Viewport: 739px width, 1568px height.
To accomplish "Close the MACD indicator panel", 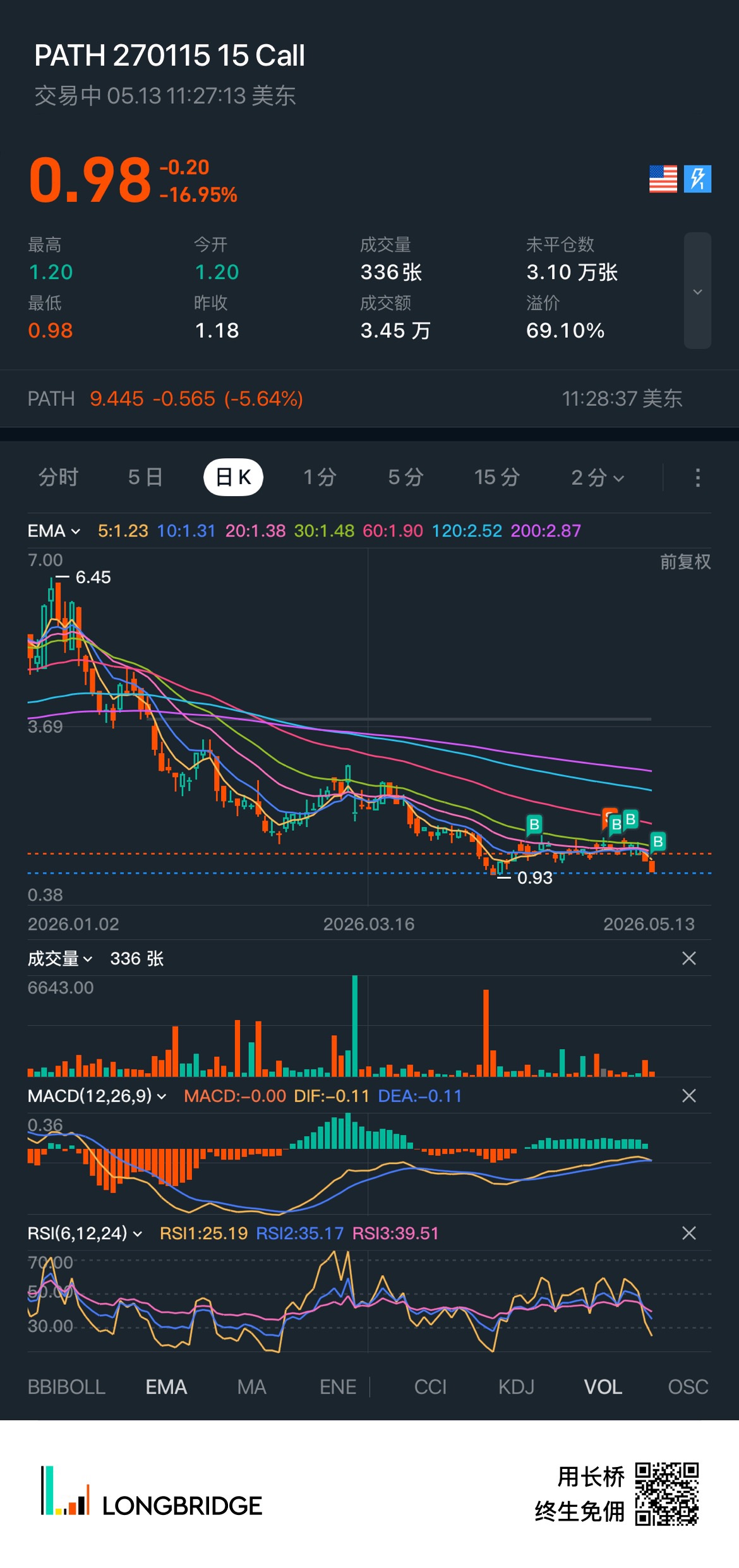I will pyautogui.click(x=689, y=1096).
